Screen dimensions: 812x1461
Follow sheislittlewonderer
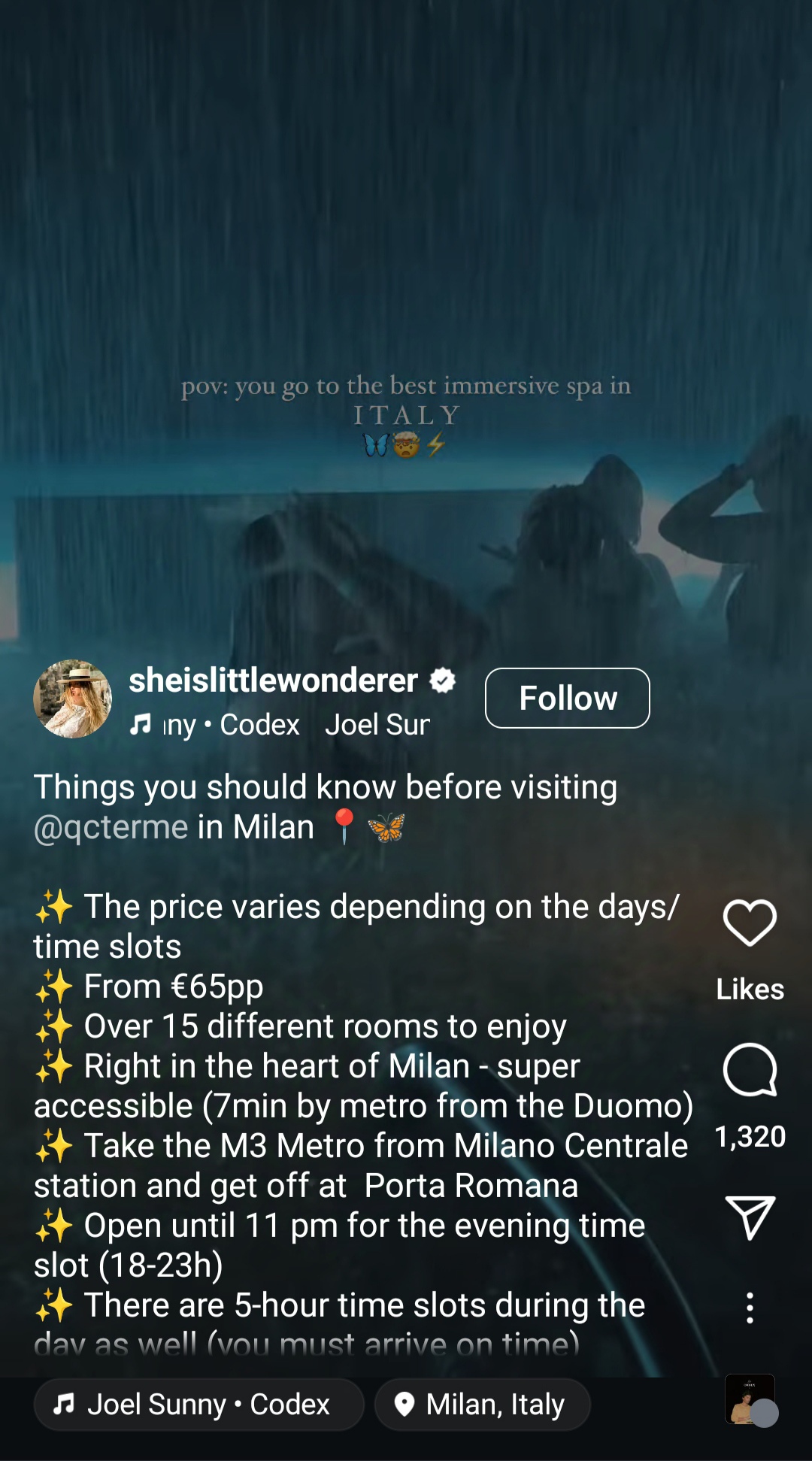568,698
